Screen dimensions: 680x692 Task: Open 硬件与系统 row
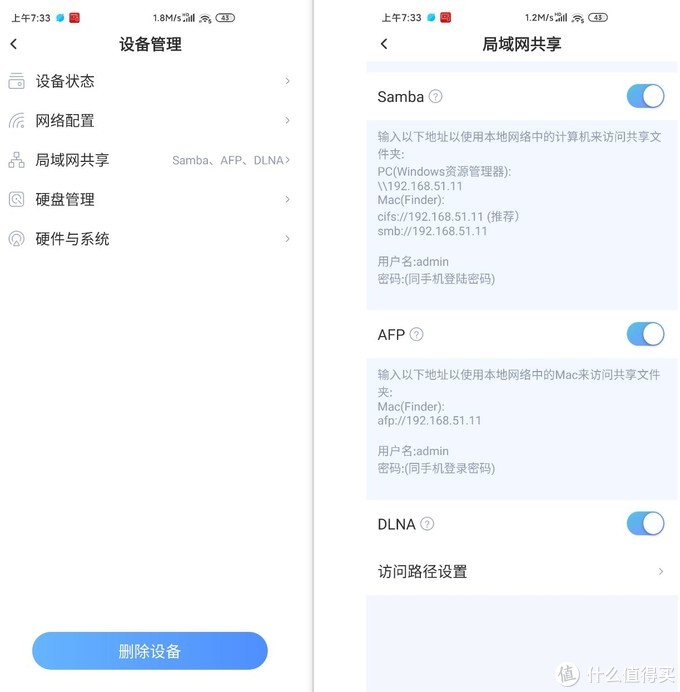[150, 239]
